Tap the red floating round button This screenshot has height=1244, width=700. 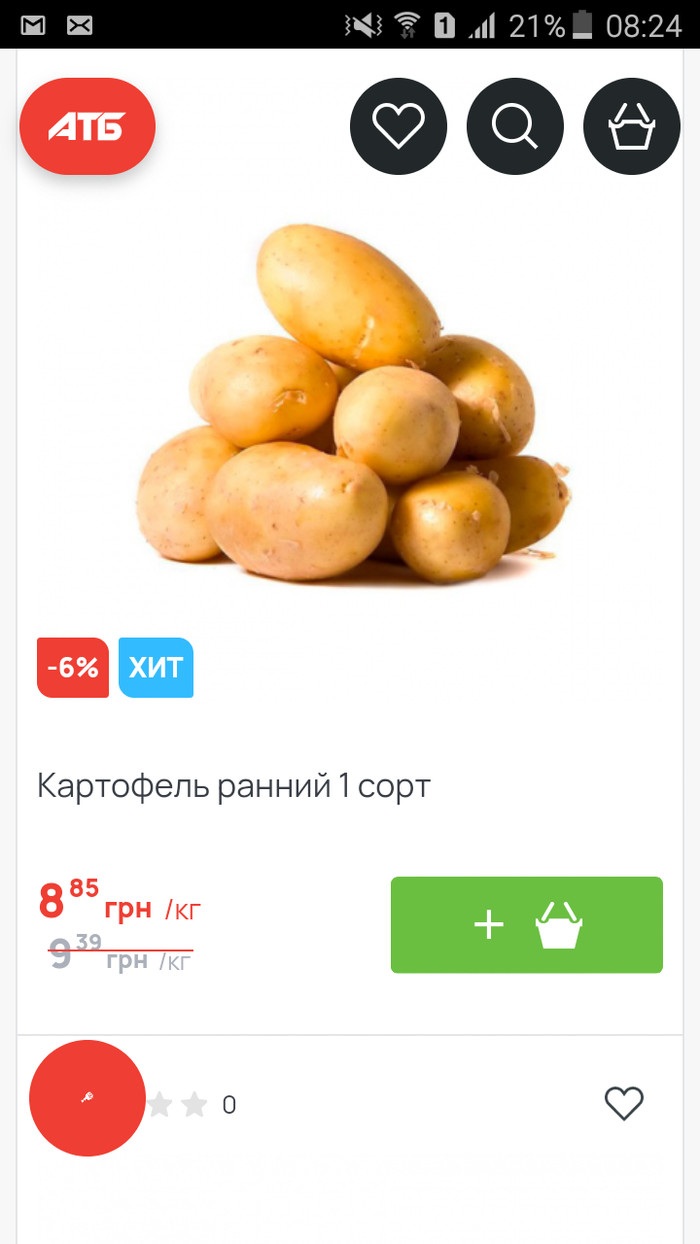tap(87, 1098)
